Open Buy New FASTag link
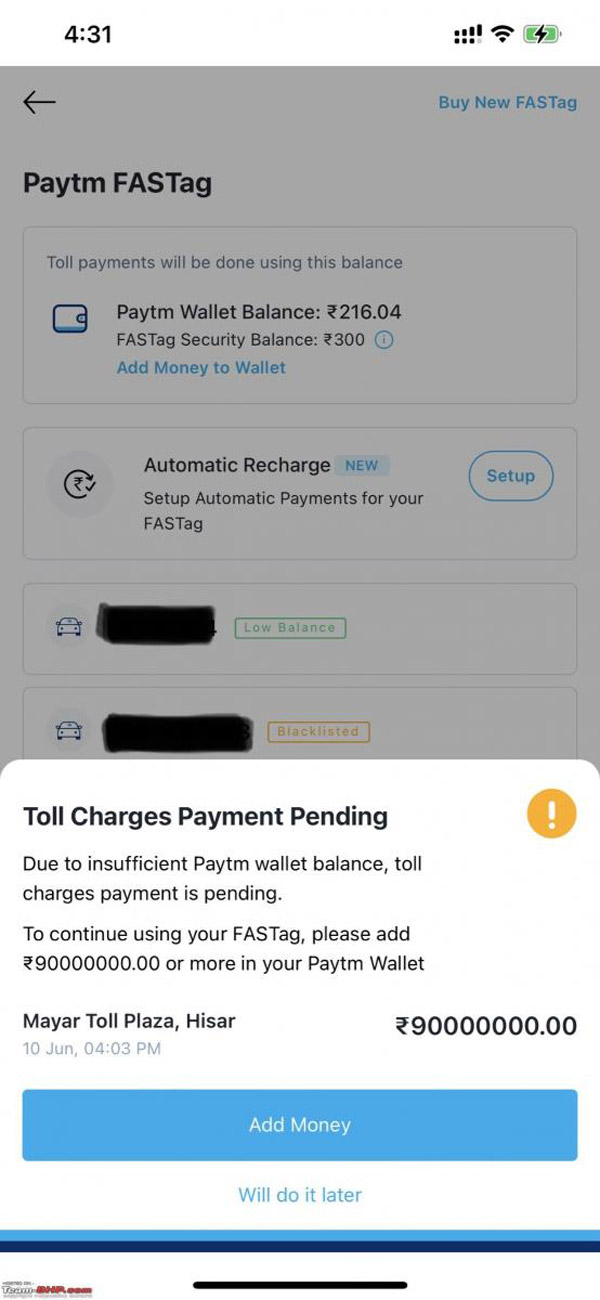This screenshot has width=600, height=1300. tap(507, 102)
